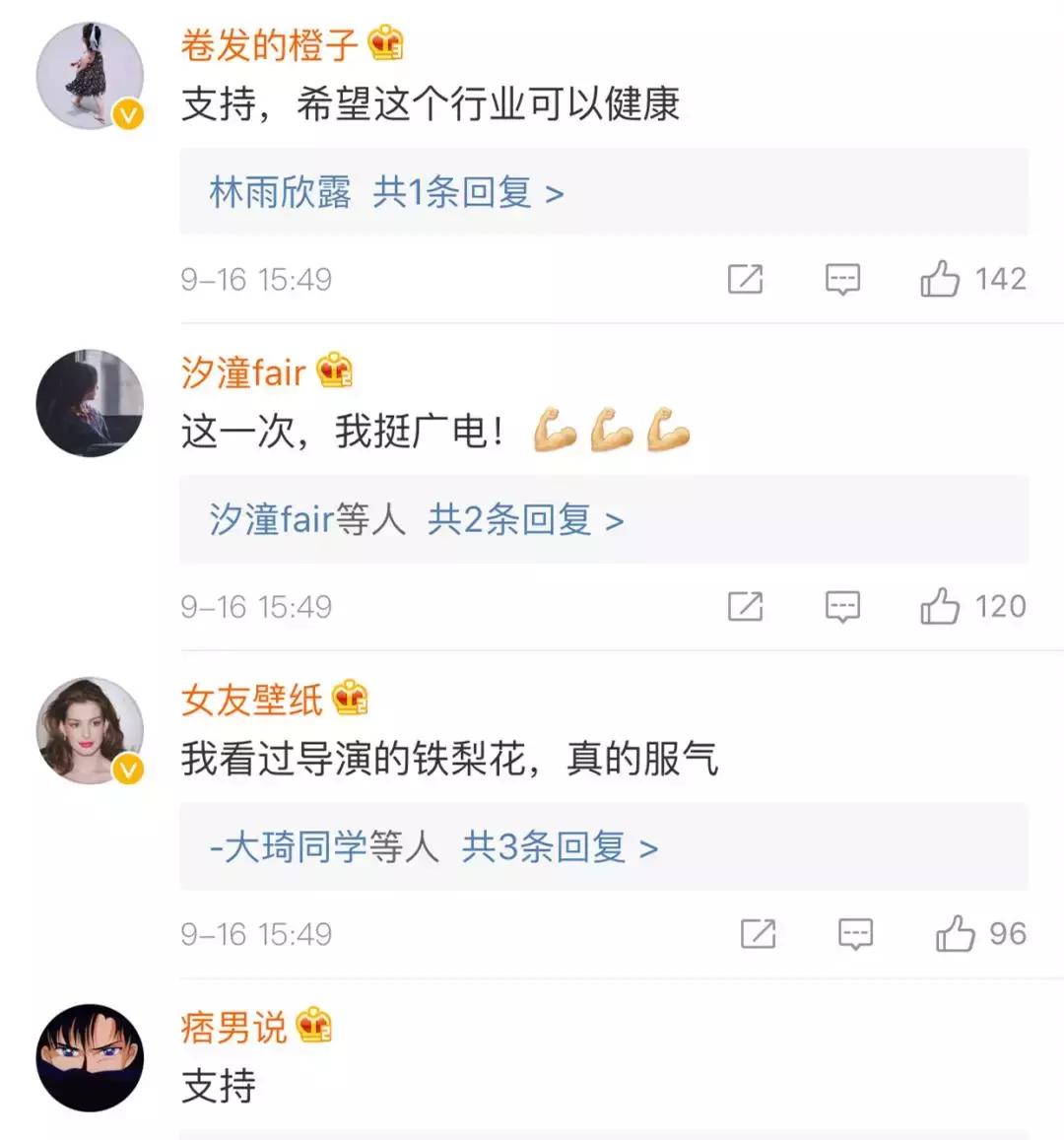Click the comment icon on 女友壁纸's comment row
The width and height of the screenshot is (1064, 1140).
[x=856, y=934]
